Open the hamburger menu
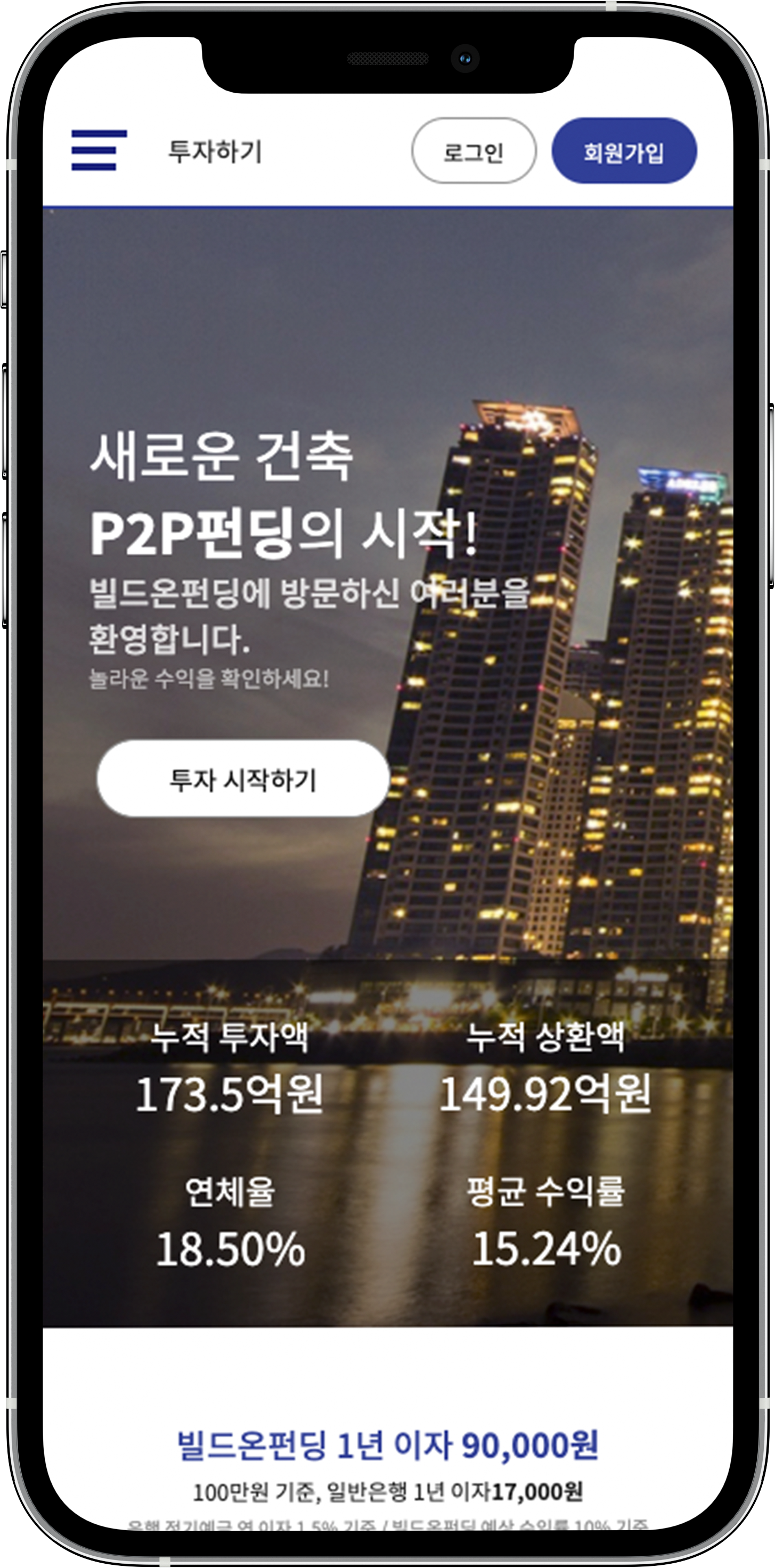This screenshot has width=775, height=1568. pyautogui.click(x=99, y=150)
